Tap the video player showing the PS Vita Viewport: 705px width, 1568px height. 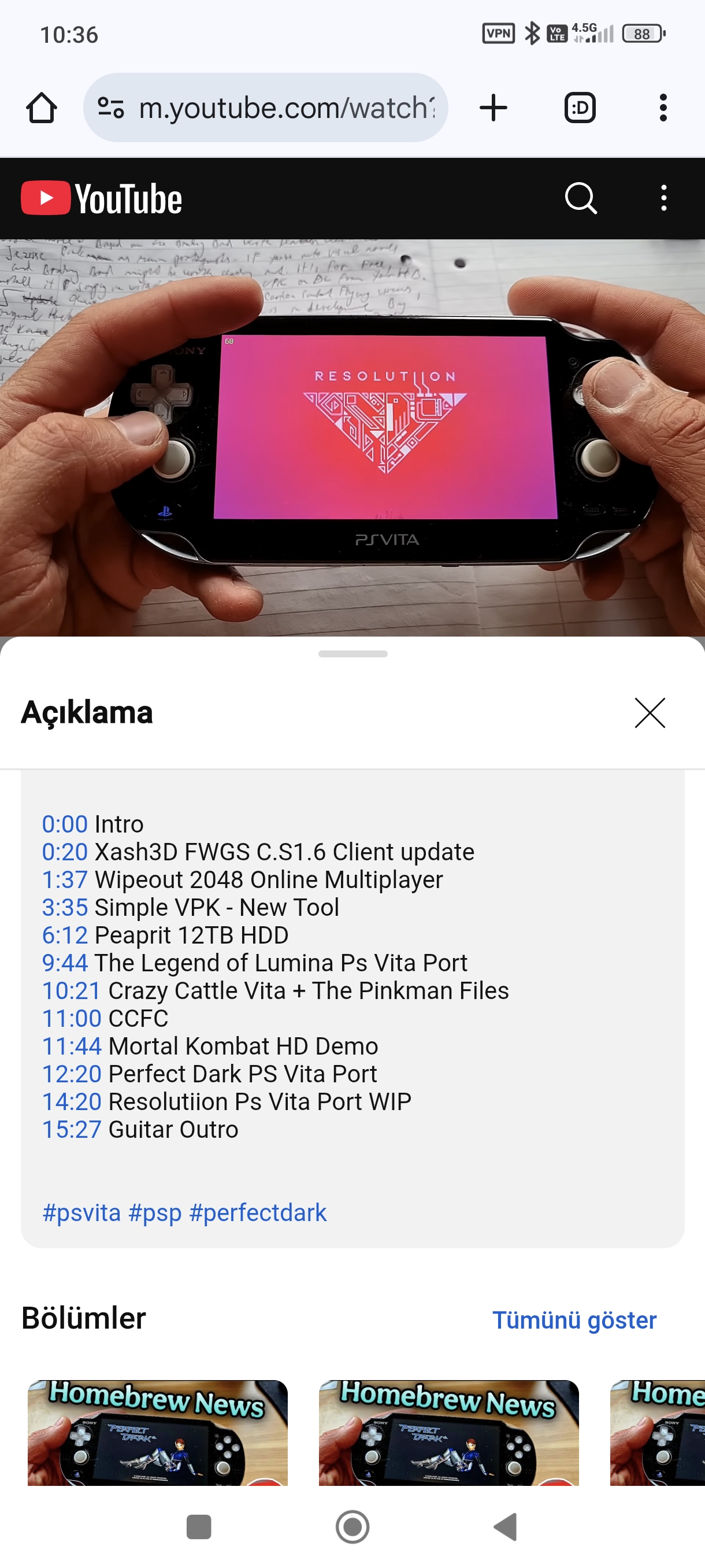click(352, 438)
